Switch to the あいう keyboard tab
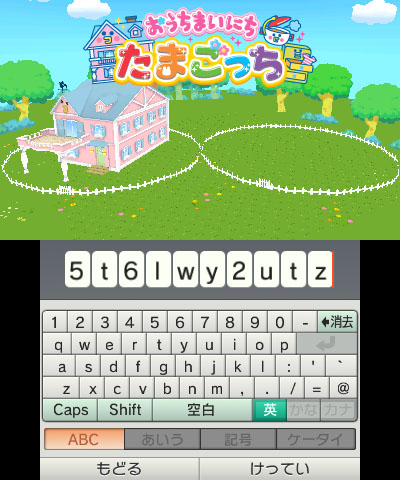 tap(162, 439)
